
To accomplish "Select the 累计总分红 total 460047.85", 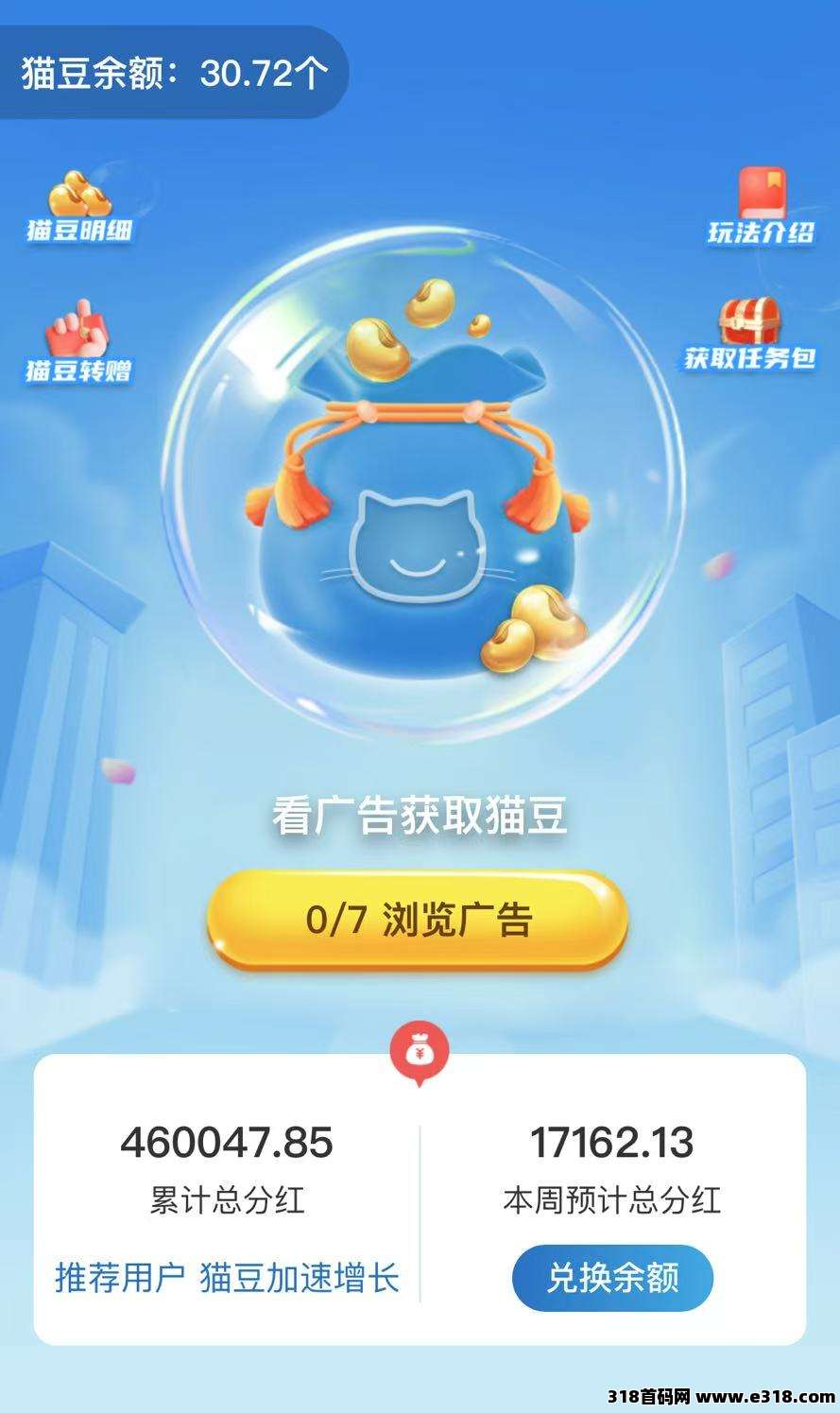I will tap(228, 1141).
